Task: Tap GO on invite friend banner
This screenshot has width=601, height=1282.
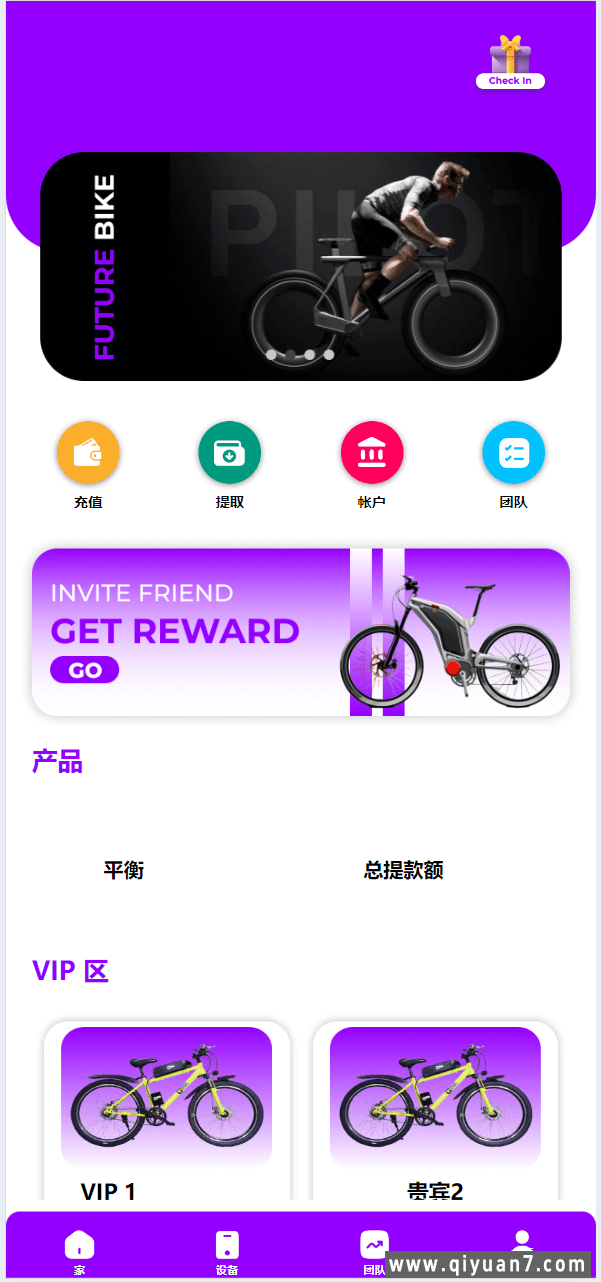Action: click(84, 670)
